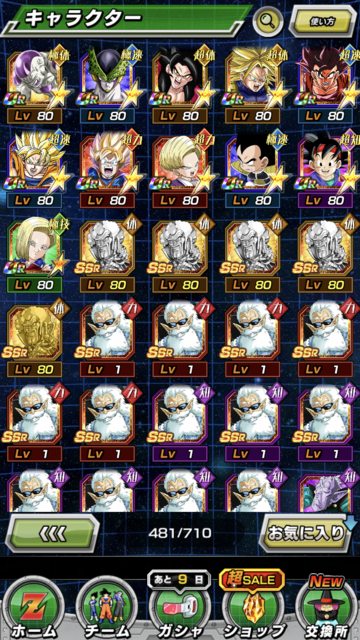360x640 pixels.
Task: Tap the 使い方 how-to button
Action: [x=322, y=21]
